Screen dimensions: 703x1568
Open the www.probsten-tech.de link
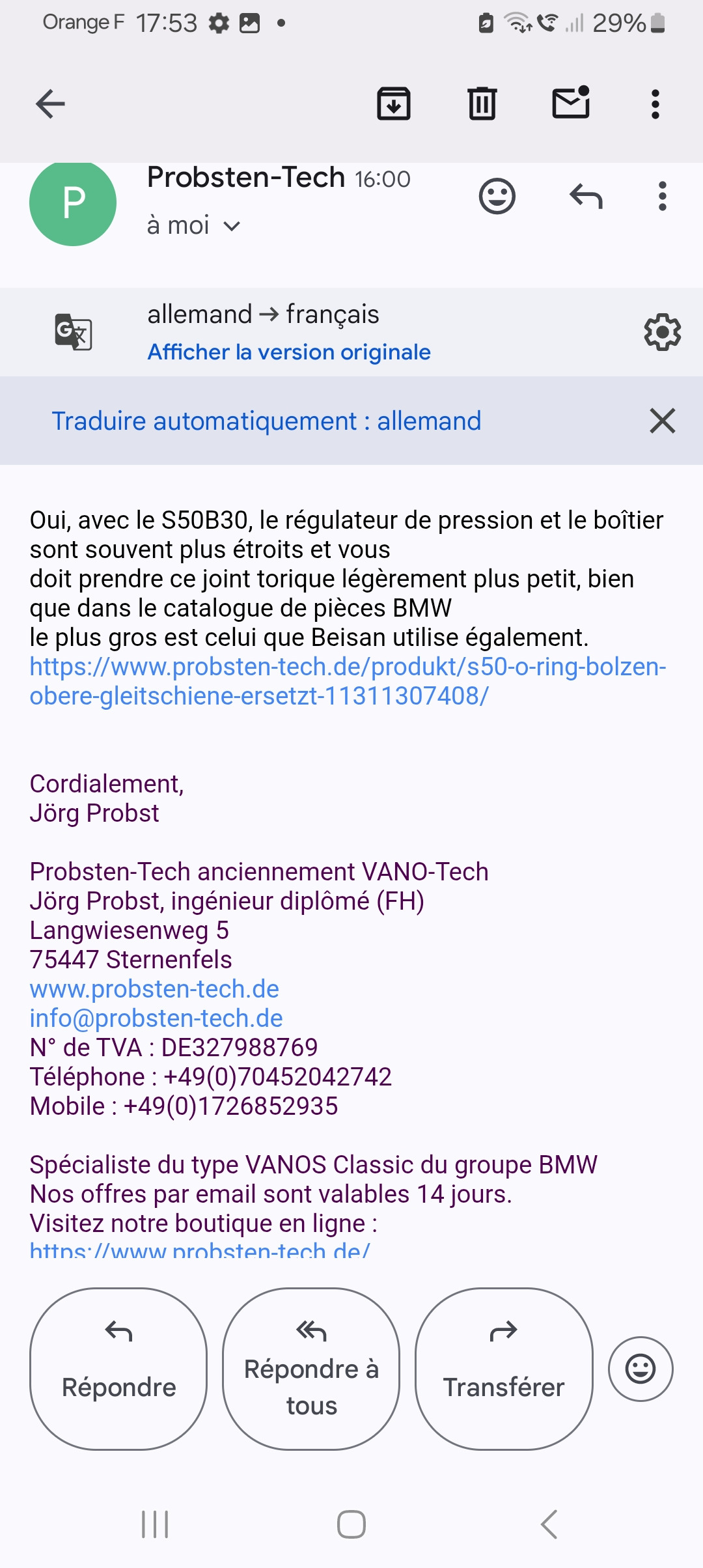pos(154,988)
